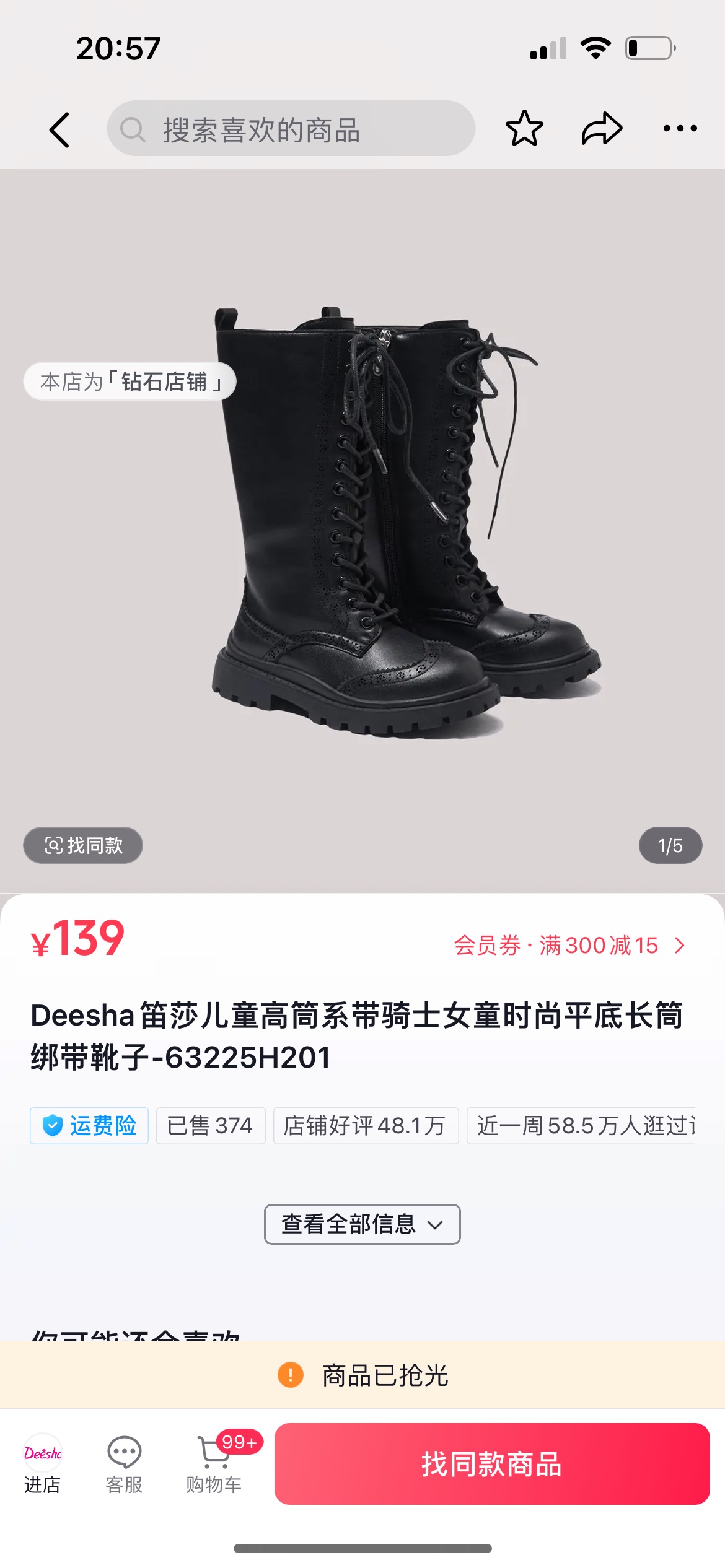
Task: Enter the Deesha store via 进店
Action: (42, 1465)
